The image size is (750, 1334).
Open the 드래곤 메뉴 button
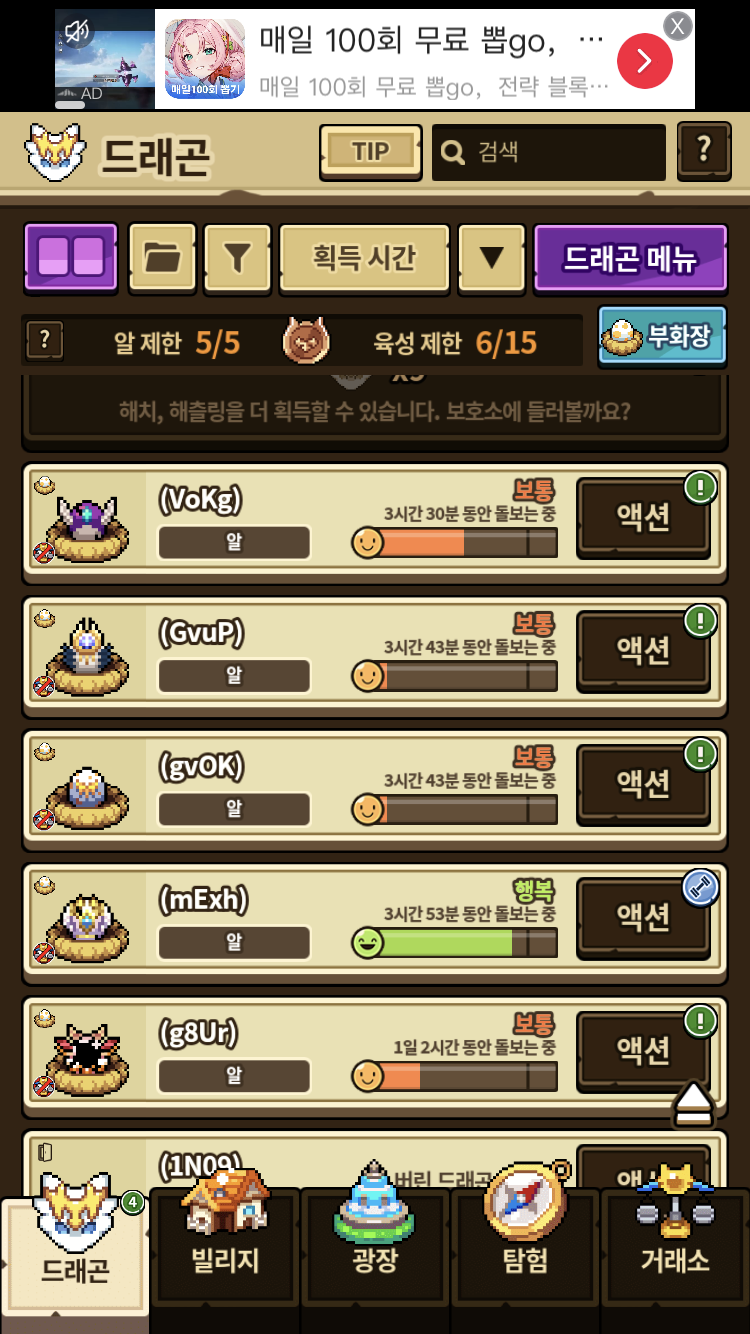pyautogui.click(x=630, y=258)
